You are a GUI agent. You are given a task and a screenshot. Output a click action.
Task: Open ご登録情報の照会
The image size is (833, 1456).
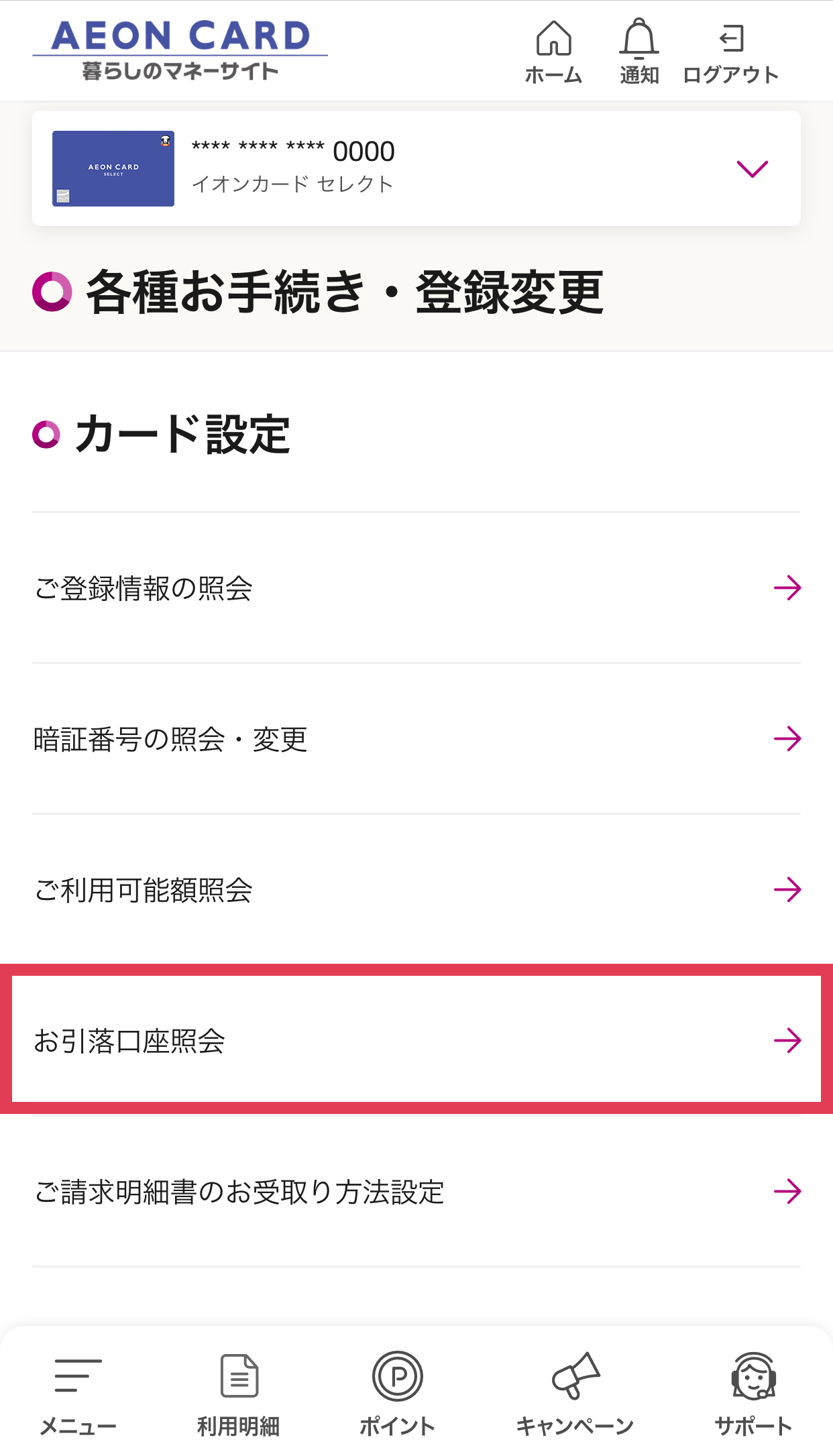416,588
